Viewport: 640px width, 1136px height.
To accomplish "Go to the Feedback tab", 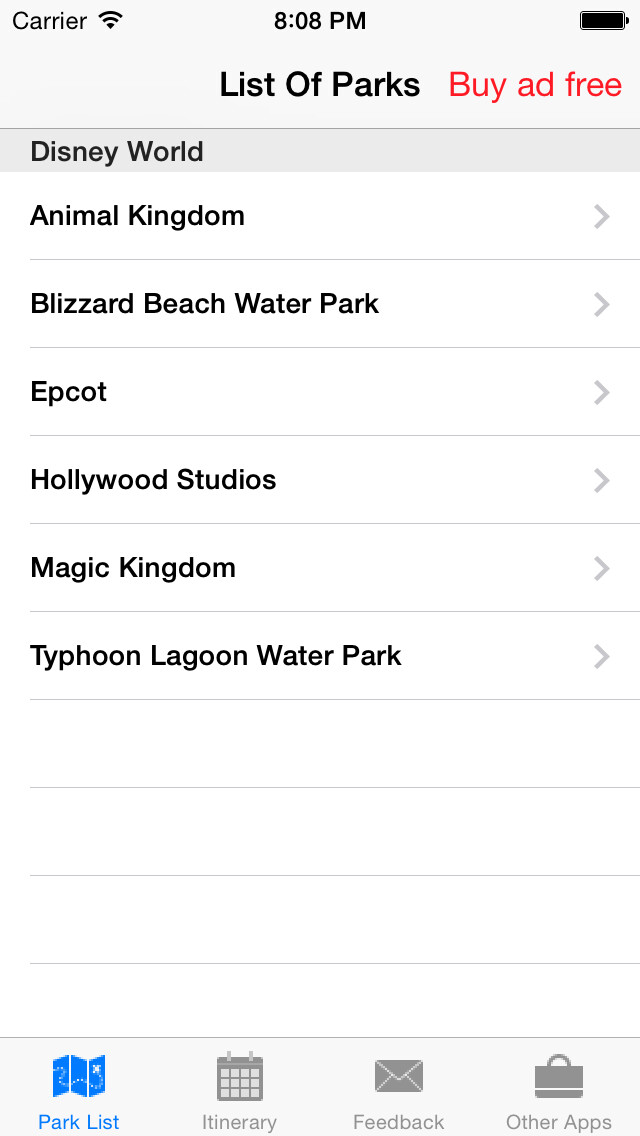I will click(398, 1090).
